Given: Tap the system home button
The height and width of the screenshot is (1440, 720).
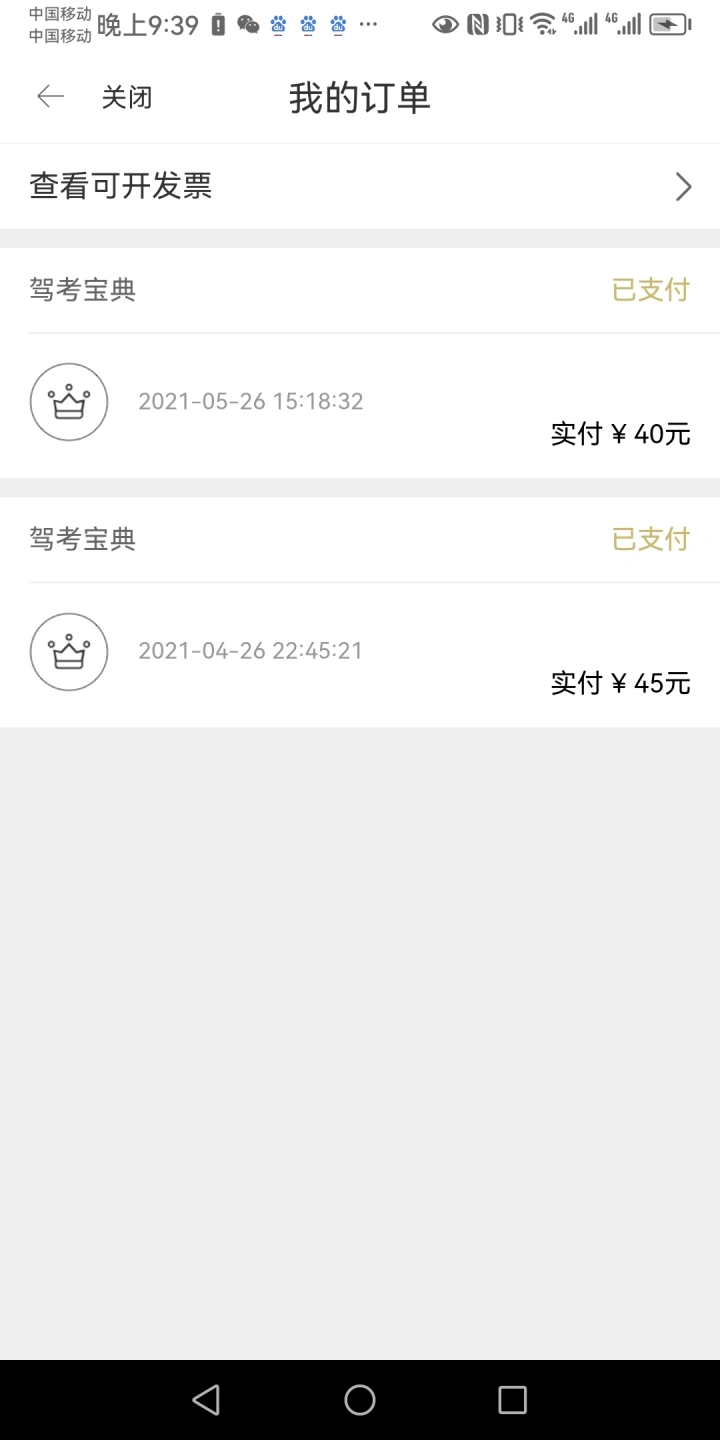Looking at the screenshot, I should [x=360, y=1400].
